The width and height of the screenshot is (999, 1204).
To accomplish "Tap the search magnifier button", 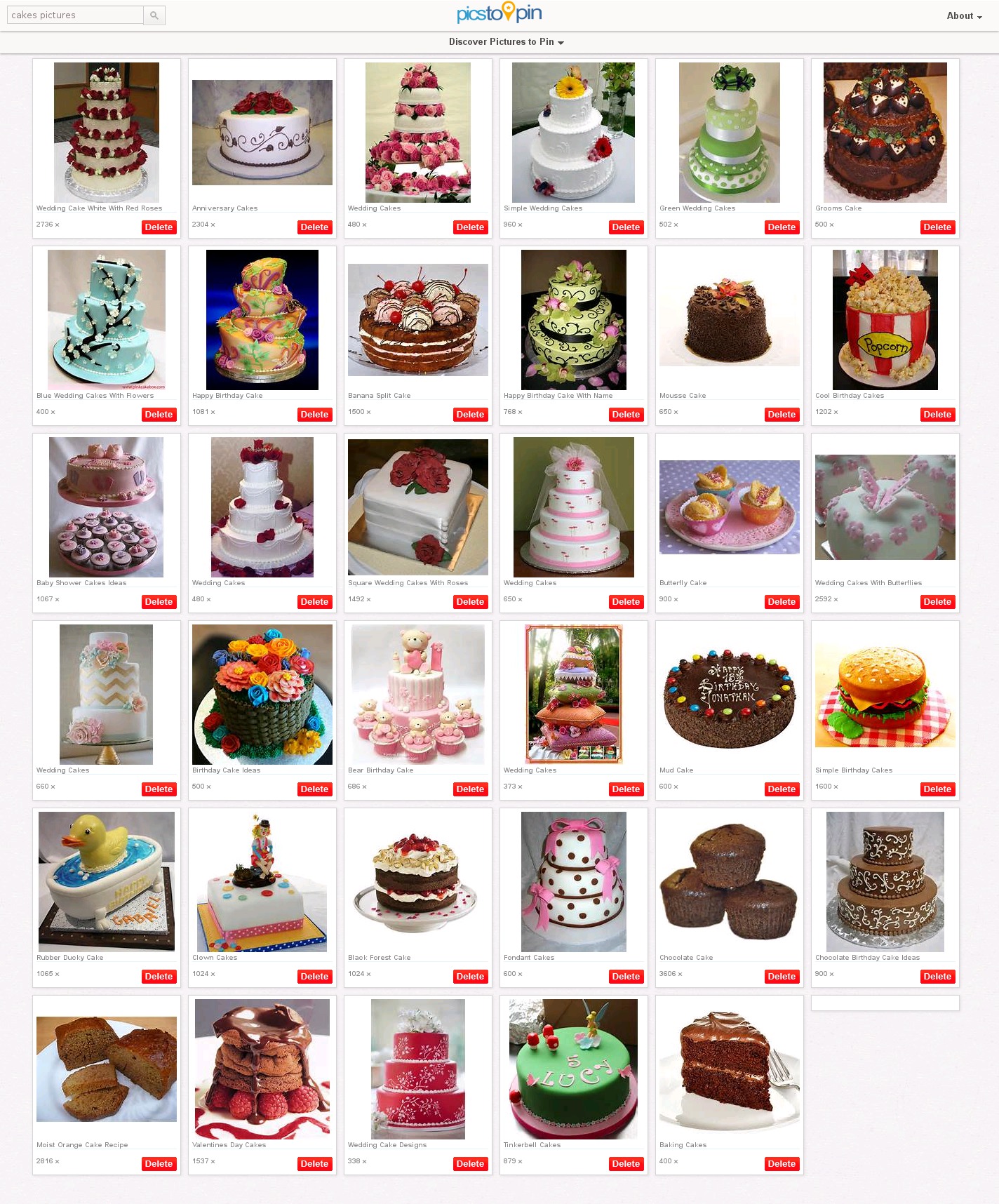I will click(154, 15).
